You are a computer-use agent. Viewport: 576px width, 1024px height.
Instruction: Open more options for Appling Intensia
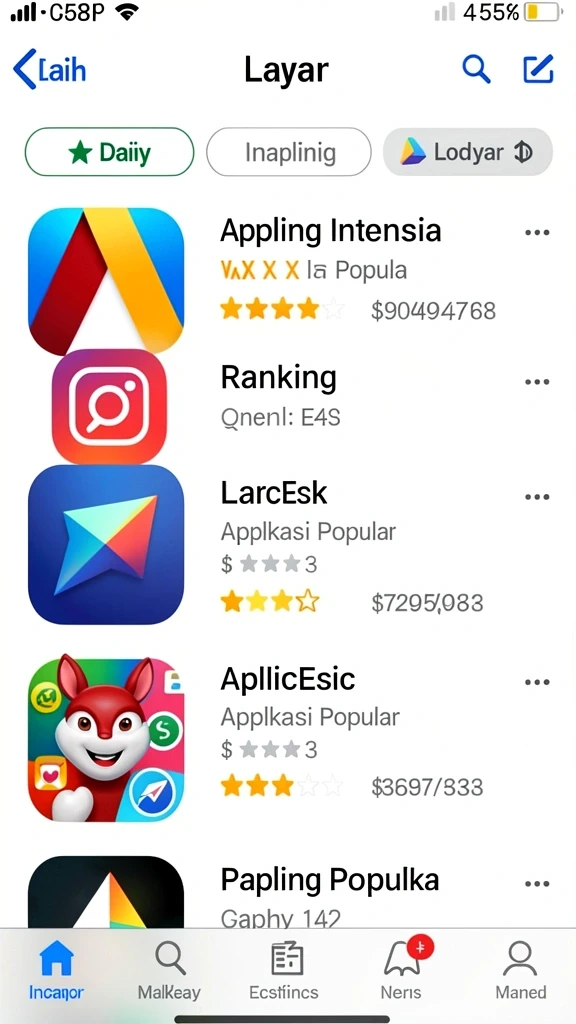537,232
